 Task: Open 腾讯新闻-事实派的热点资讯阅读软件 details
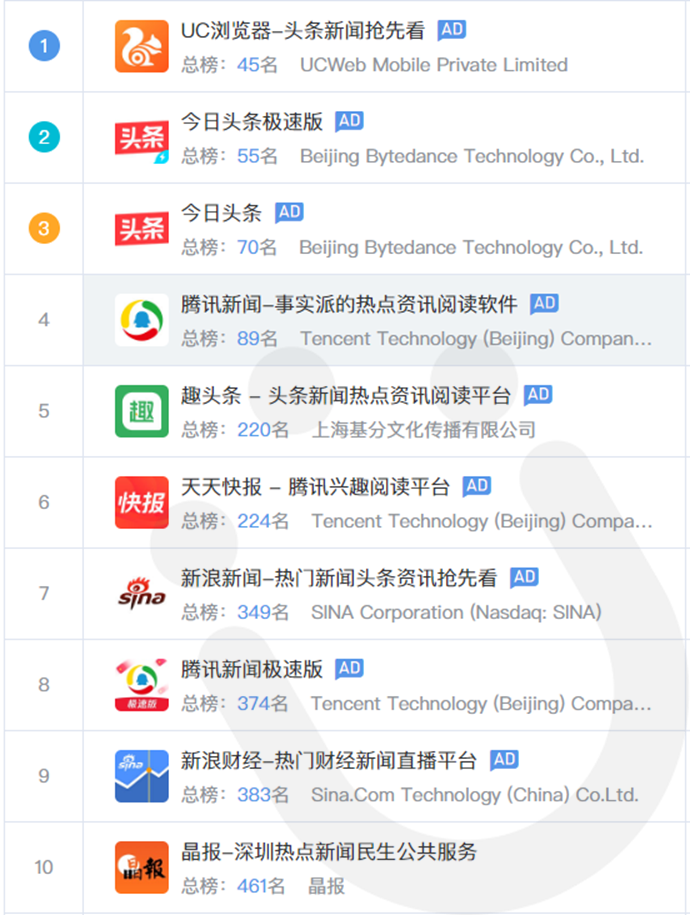349,304
